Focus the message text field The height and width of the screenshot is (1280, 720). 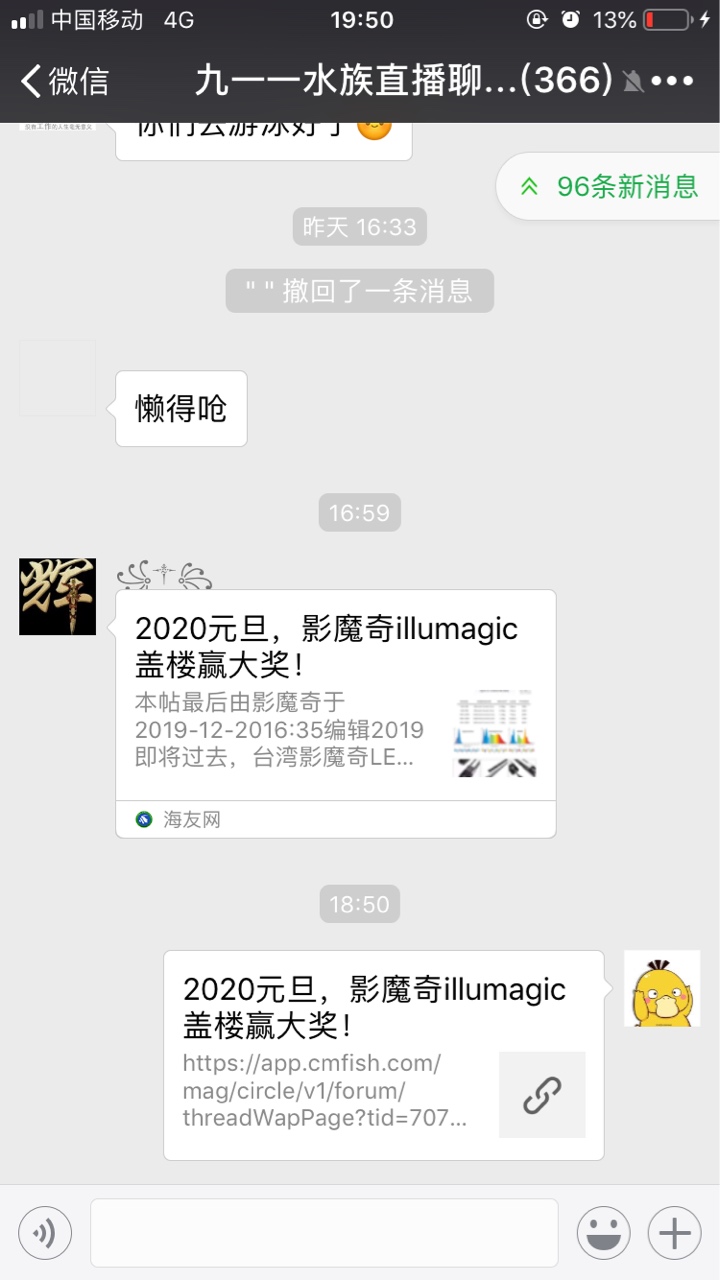tap(324, 1233)
